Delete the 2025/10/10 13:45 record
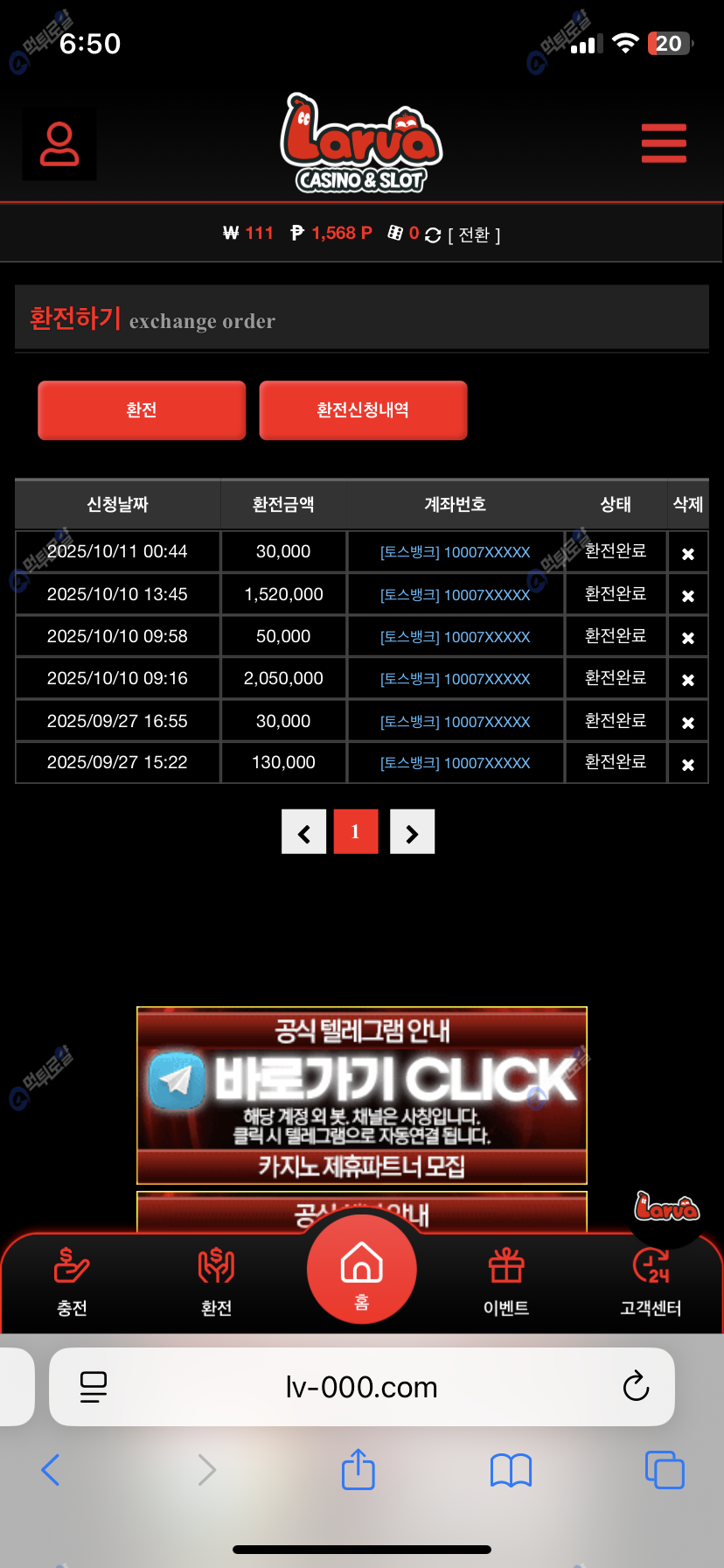724x1568 pixels. click(x=688, y=596)
